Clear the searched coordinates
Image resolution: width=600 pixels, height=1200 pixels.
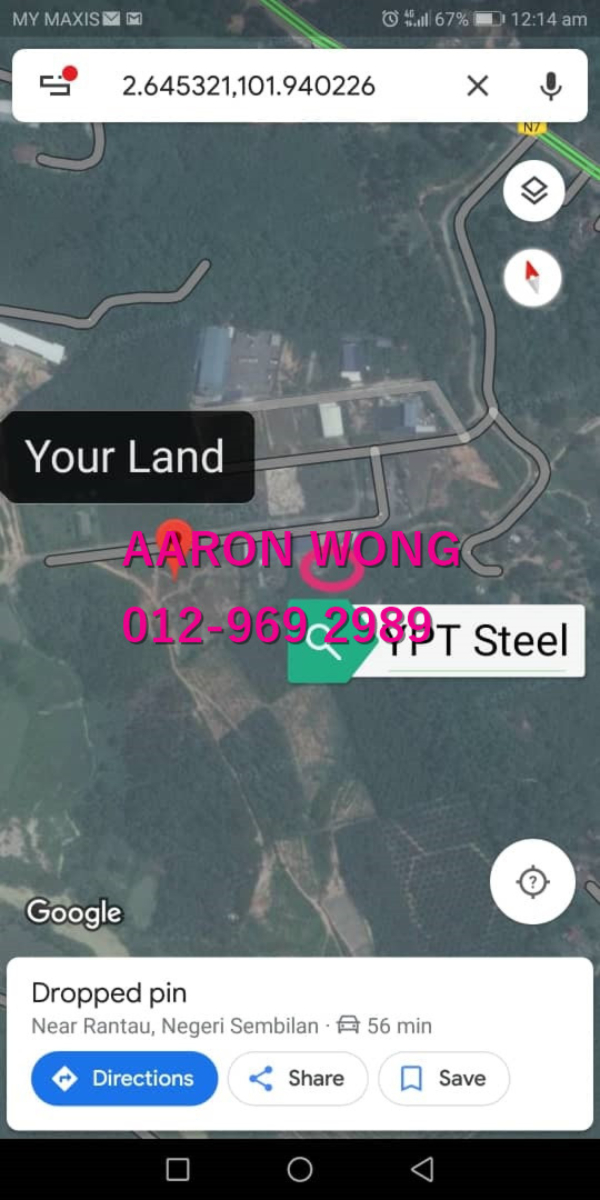point(477,86)
